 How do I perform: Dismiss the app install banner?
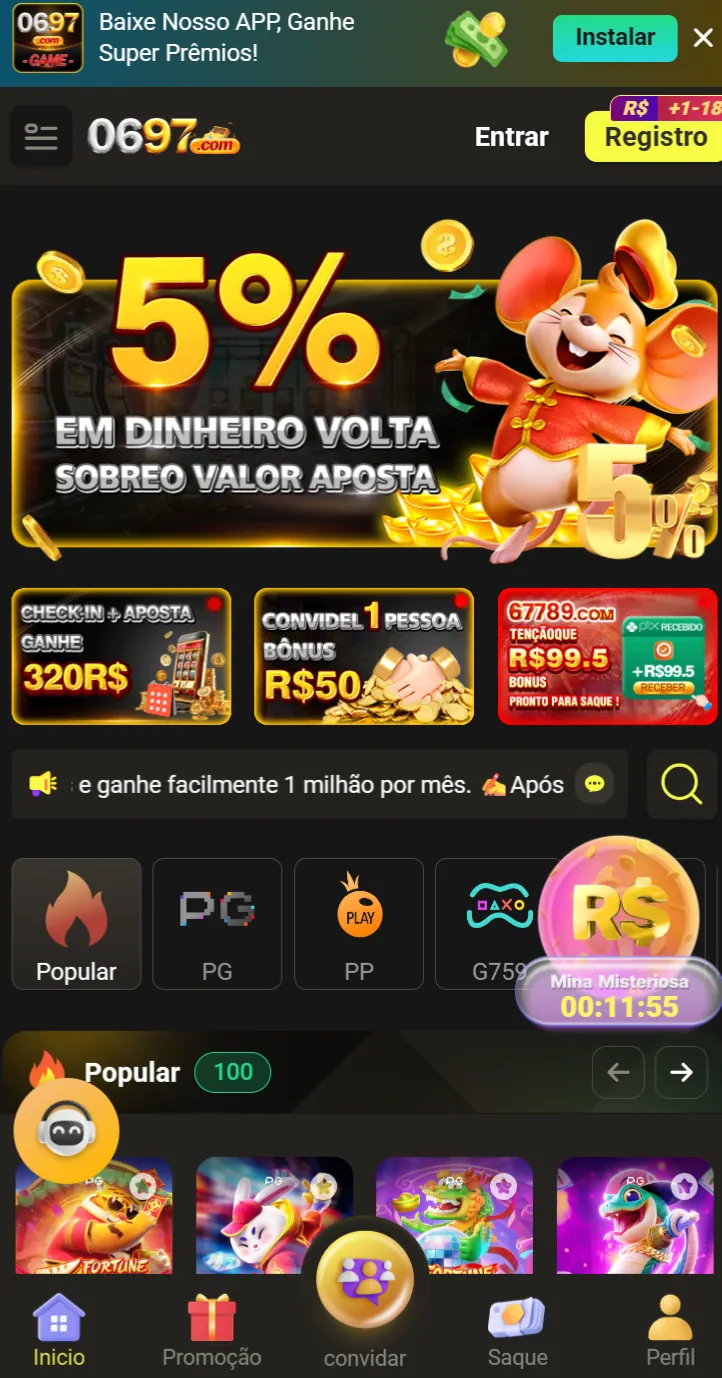click(702, 39)
